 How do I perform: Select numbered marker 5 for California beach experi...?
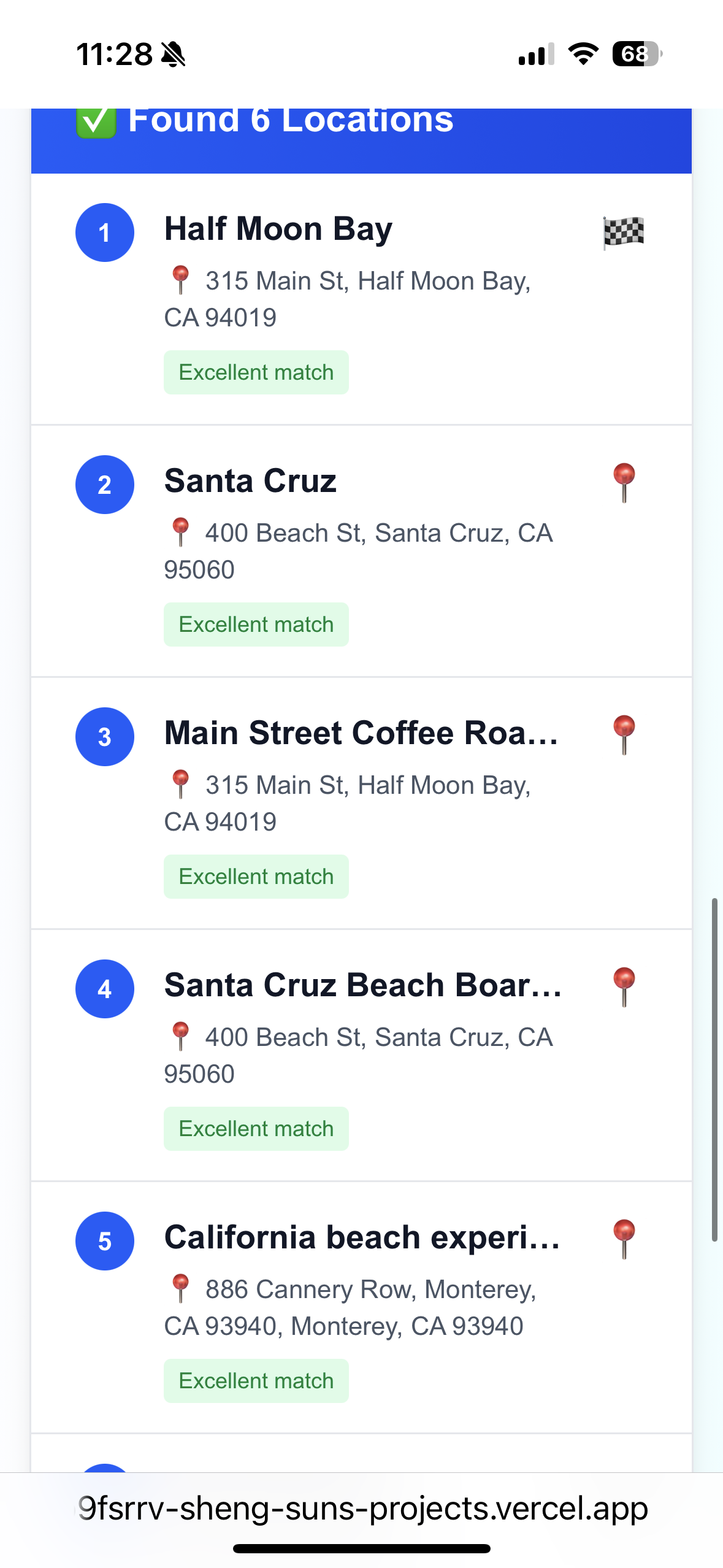coord(104,1240)
